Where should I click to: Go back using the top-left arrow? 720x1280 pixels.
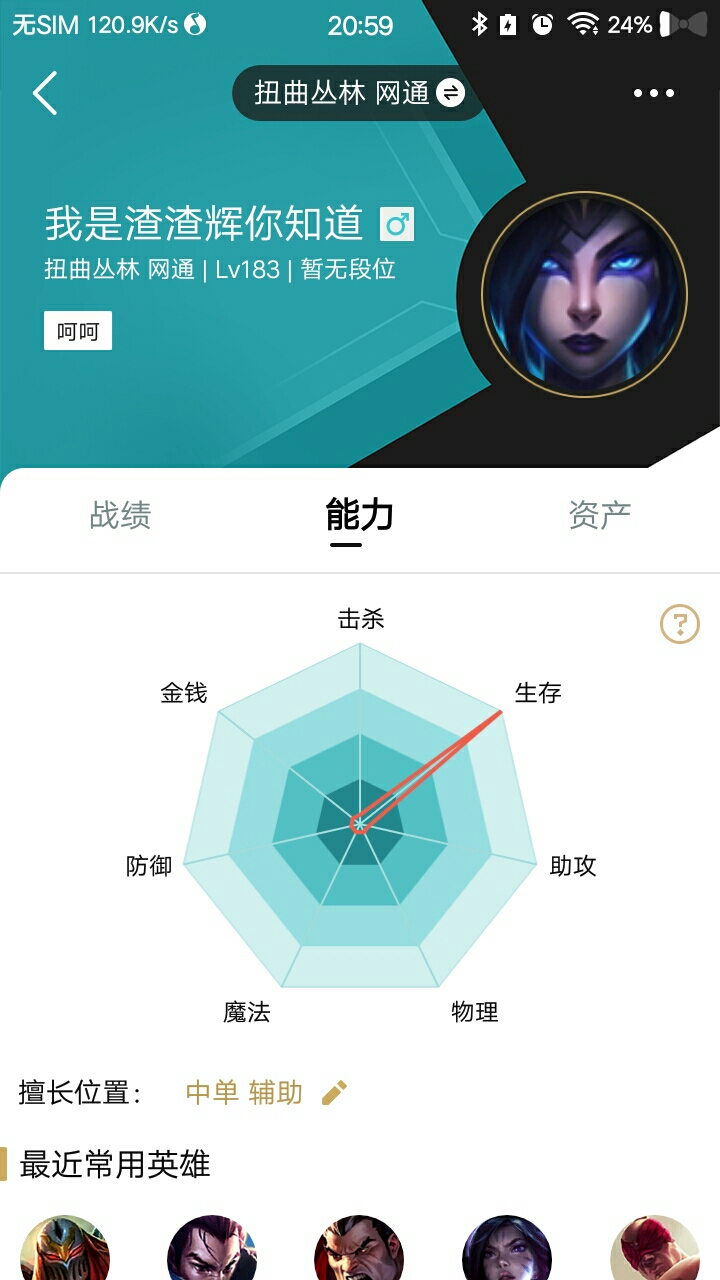tap(45, 93)
